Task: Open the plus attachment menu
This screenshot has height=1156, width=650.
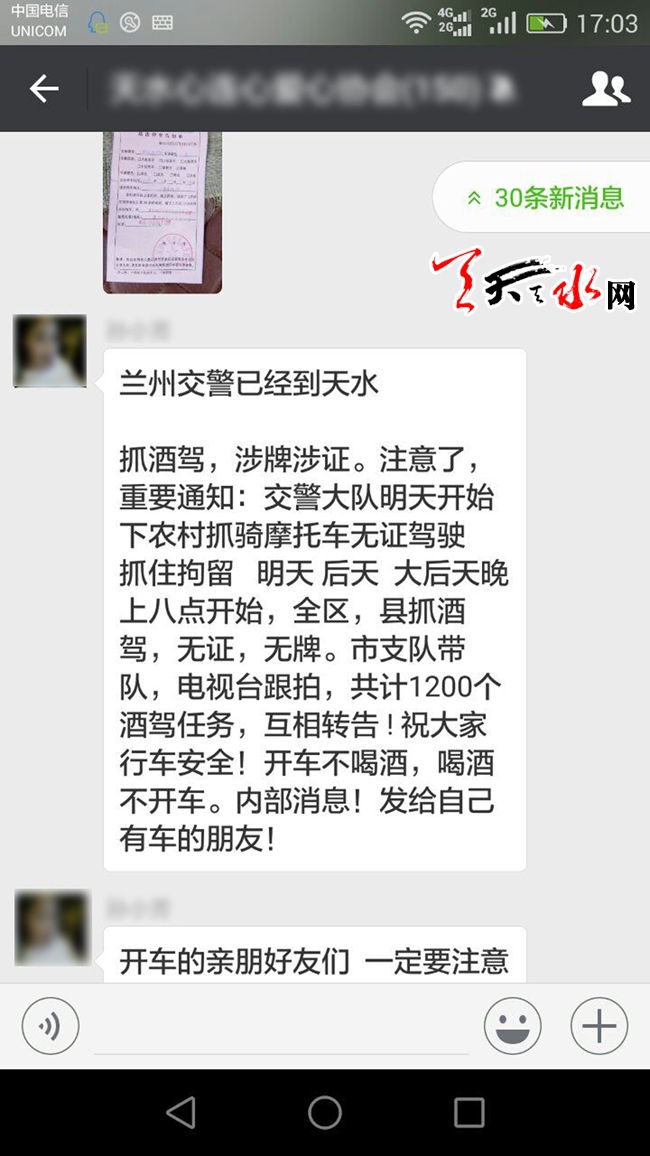Action: (599, 1026)
